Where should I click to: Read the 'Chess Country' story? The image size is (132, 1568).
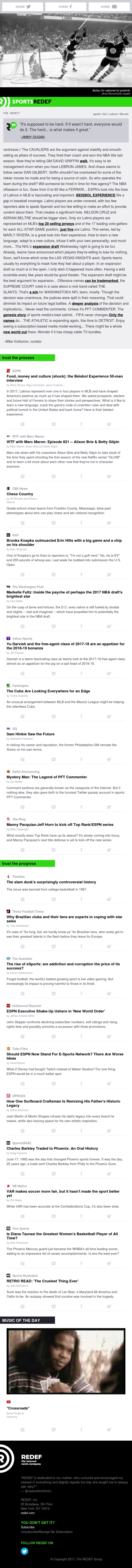(x=20, y=494)
